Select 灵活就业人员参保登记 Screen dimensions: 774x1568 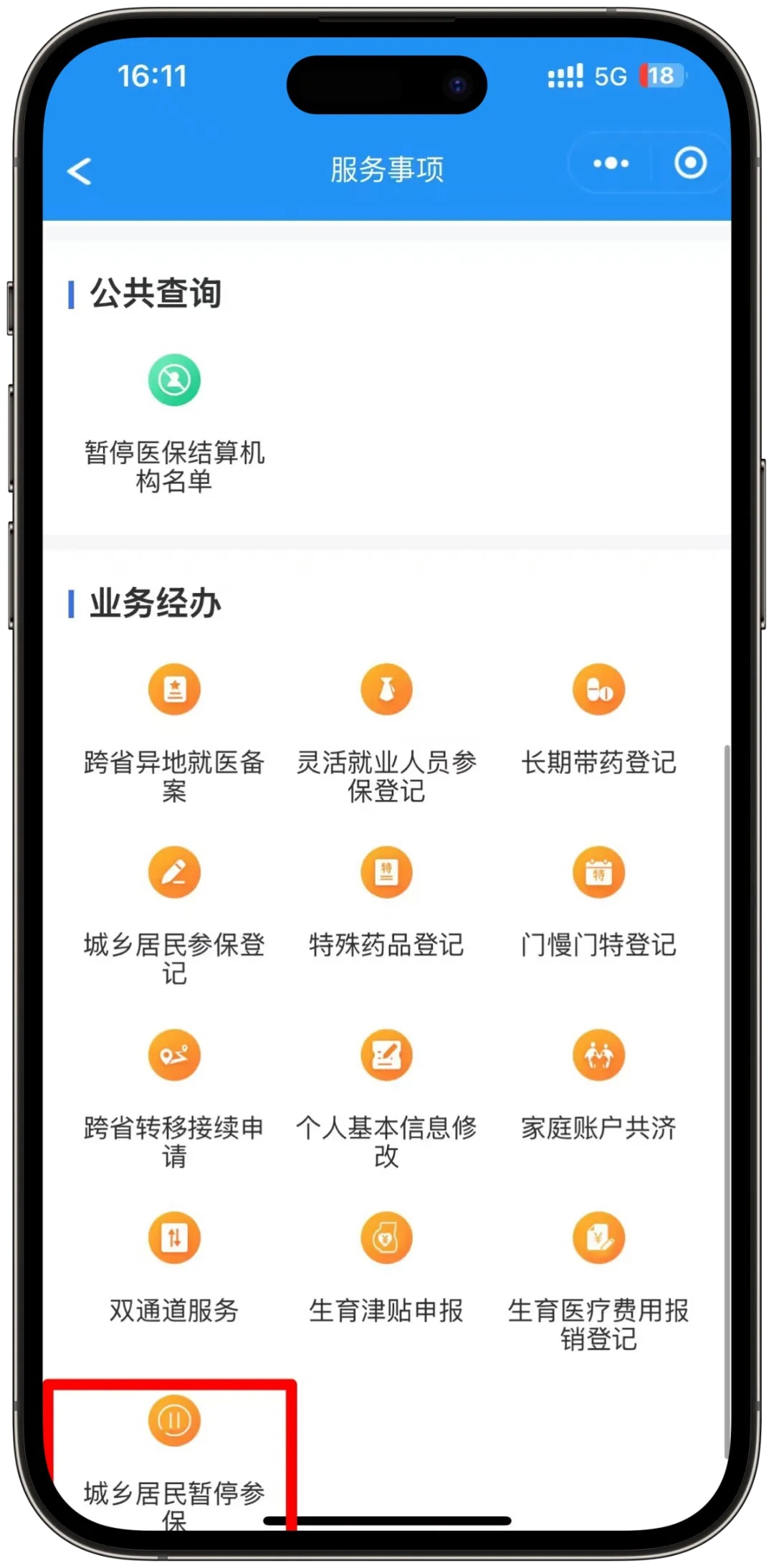(386, 690)
